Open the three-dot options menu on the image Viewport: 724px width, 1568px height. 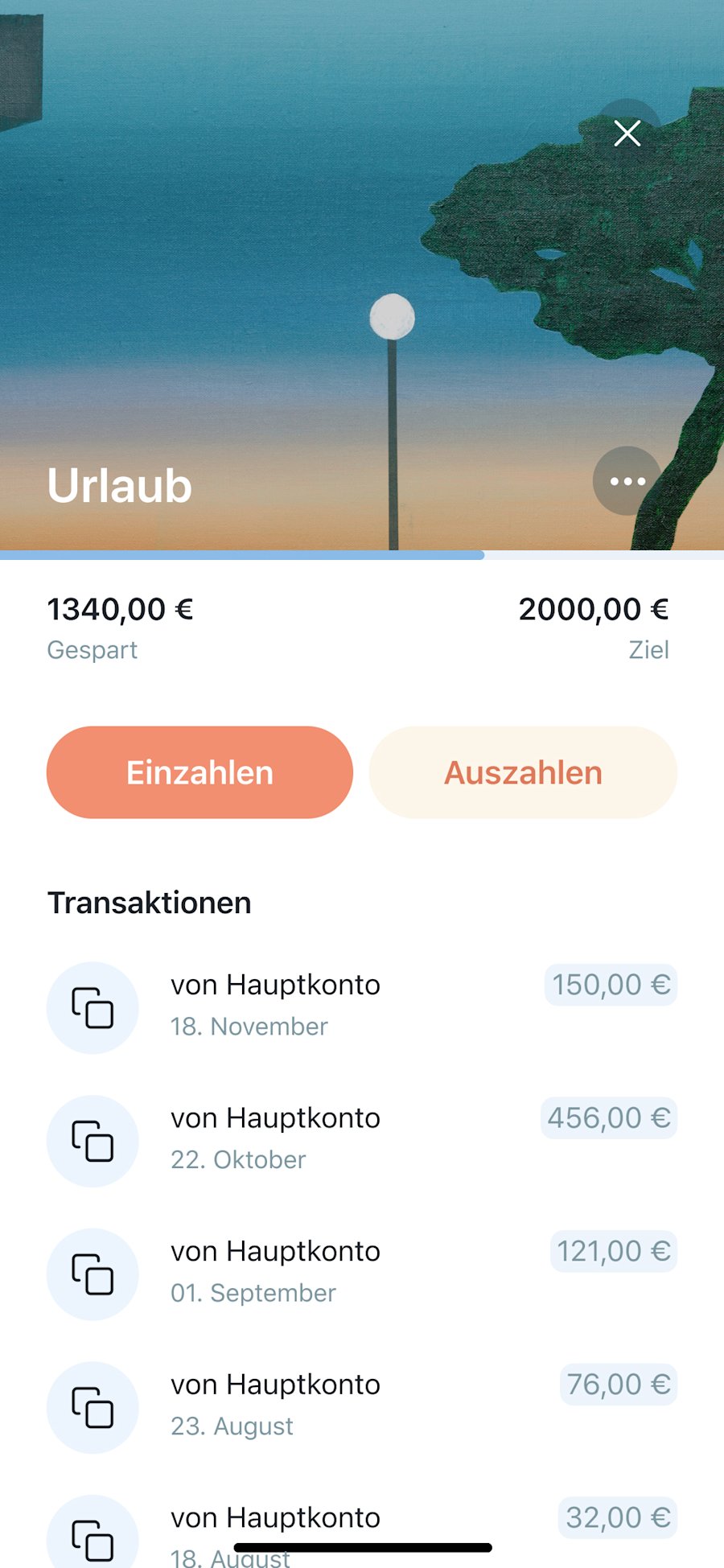(627, 480)
